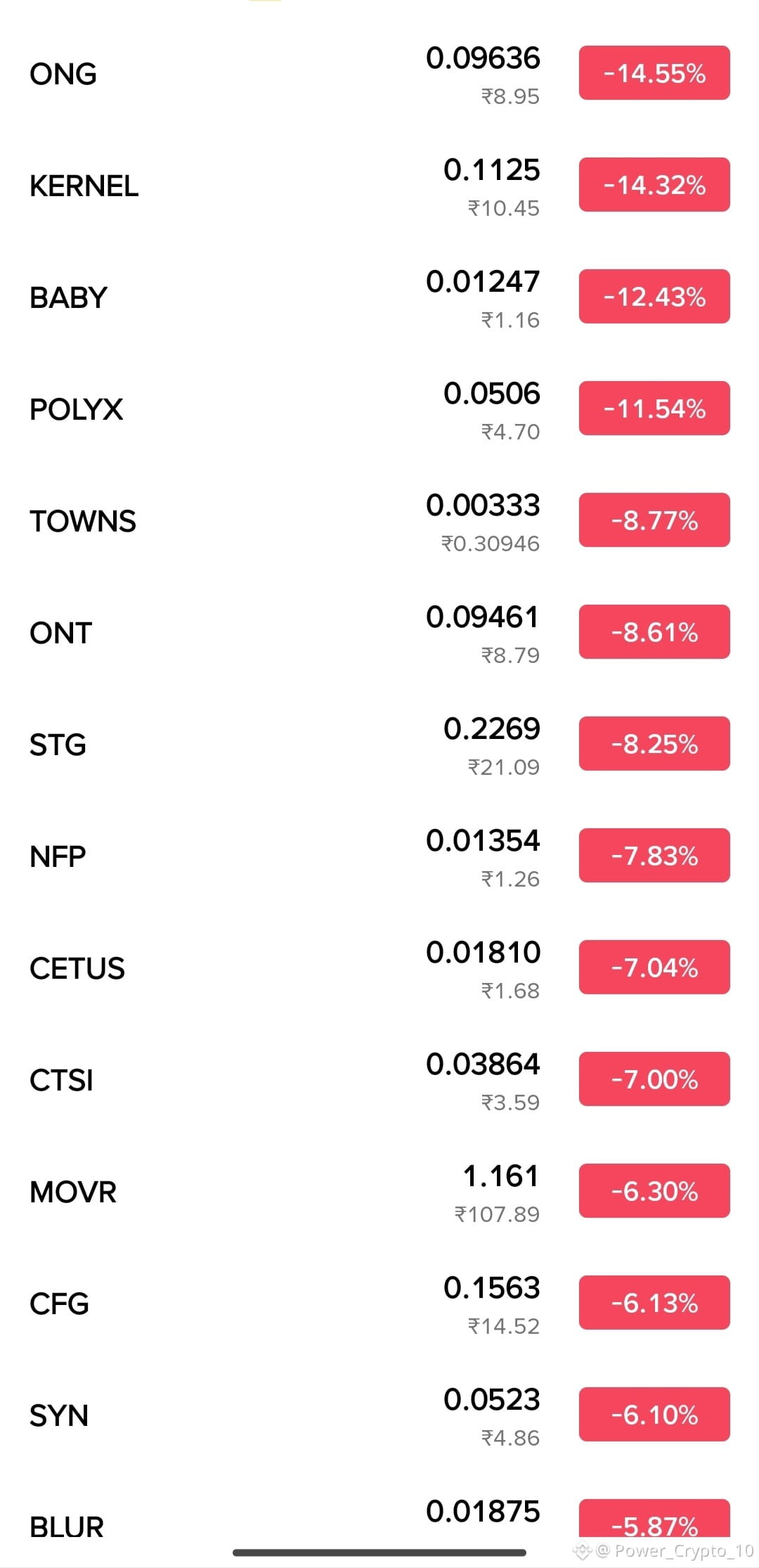Open the BLUR market row
This screenshot has height=1568, width=759.
tap(379, 1519)
